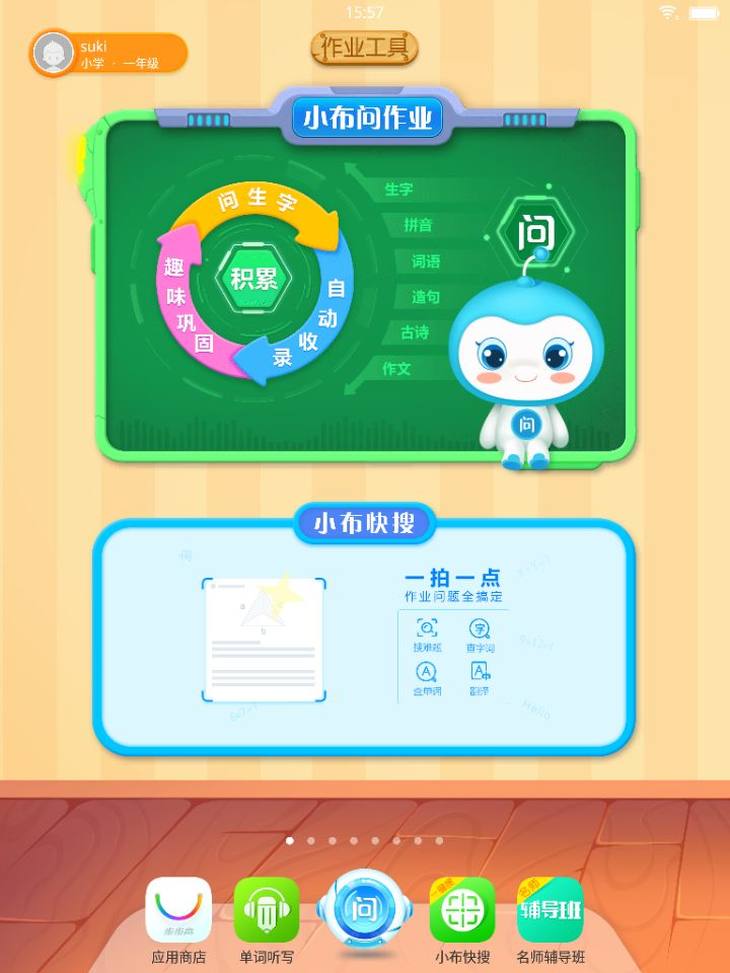The width and height of the screenshot is (730, 973).
Task: Open the 小布快搜 card
Action: 363,640
